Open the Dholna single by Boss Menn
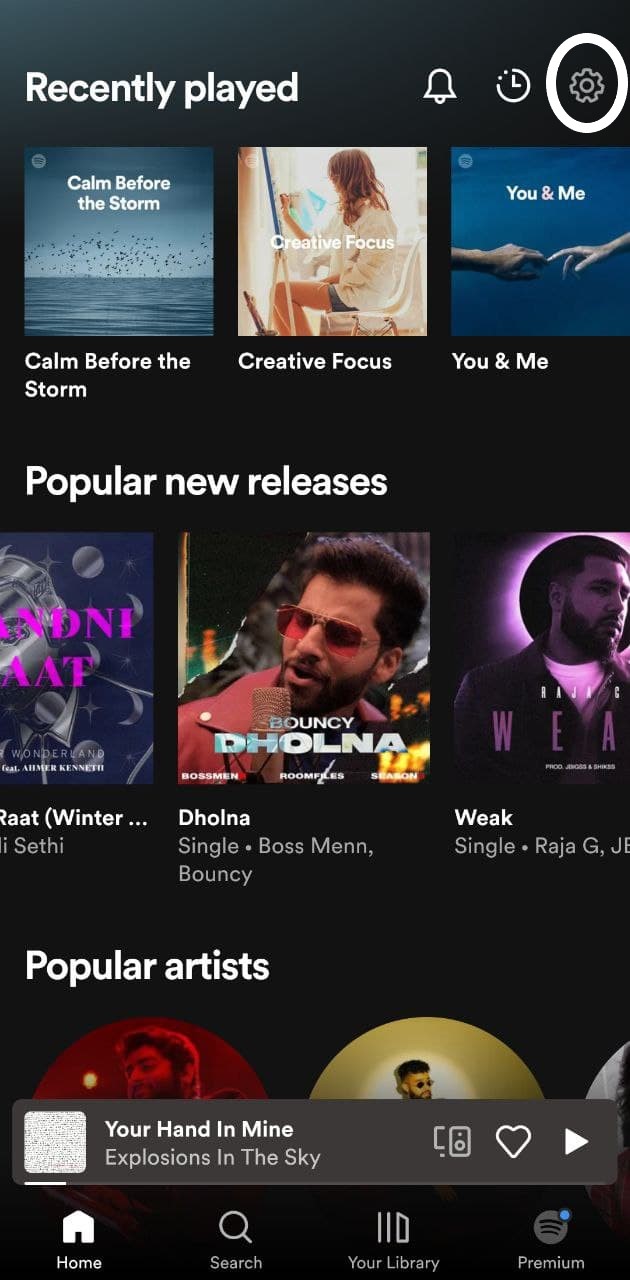The height and width of the screenshot is (1280, 630). (x=304, y=658)
